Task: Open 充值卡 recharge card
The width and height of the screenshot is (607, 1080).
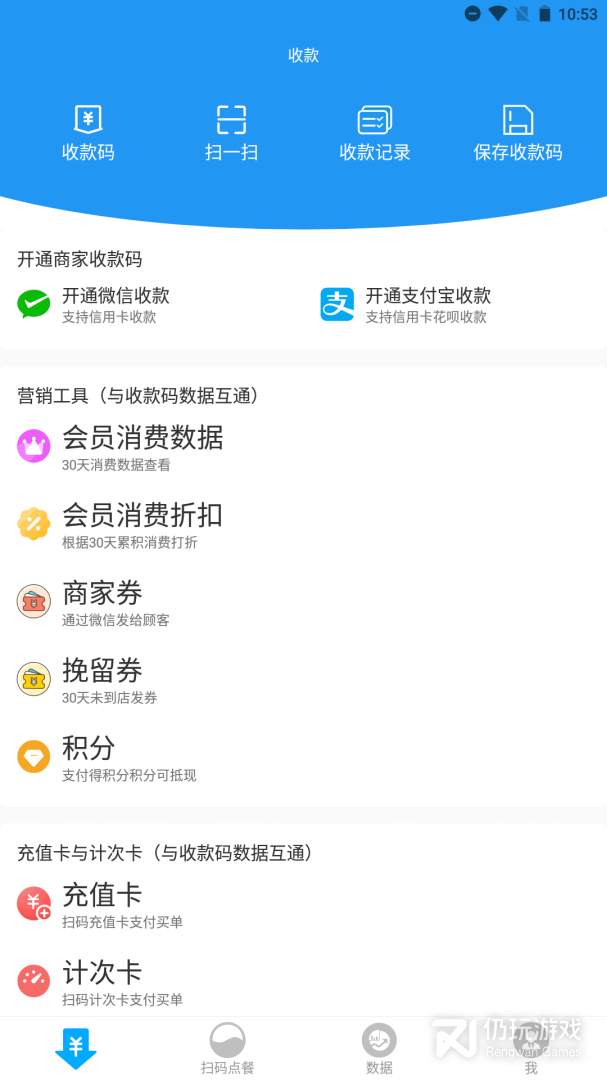Action: (x=102, y=904)
